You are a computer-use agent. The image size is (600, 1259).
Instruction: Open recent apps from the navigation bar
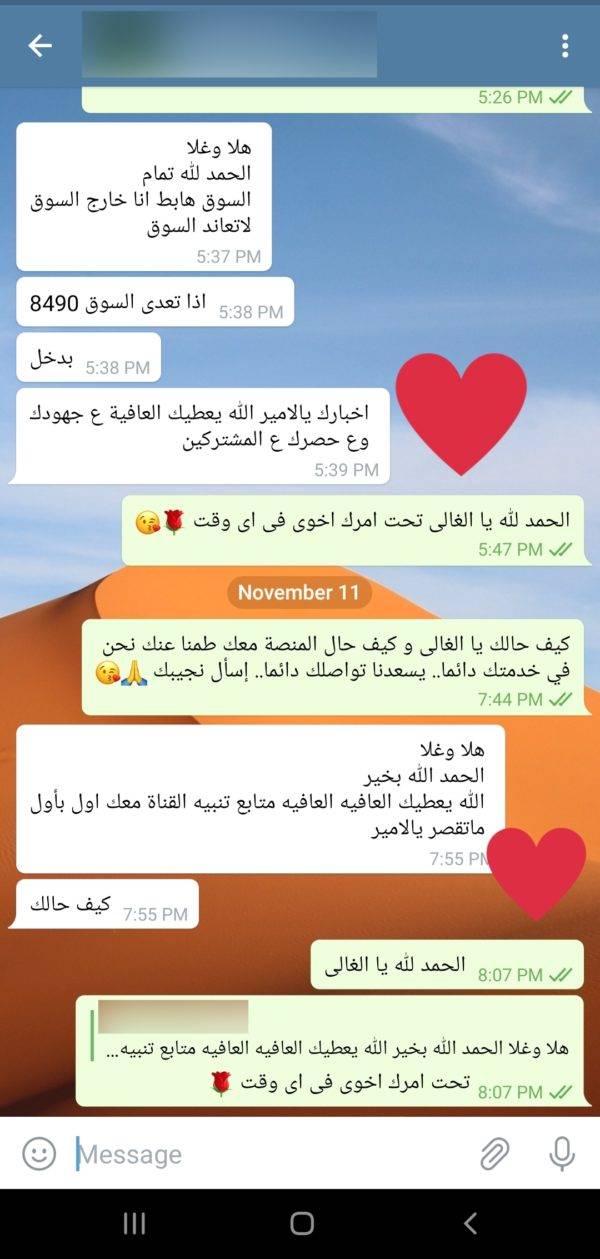133,1223
